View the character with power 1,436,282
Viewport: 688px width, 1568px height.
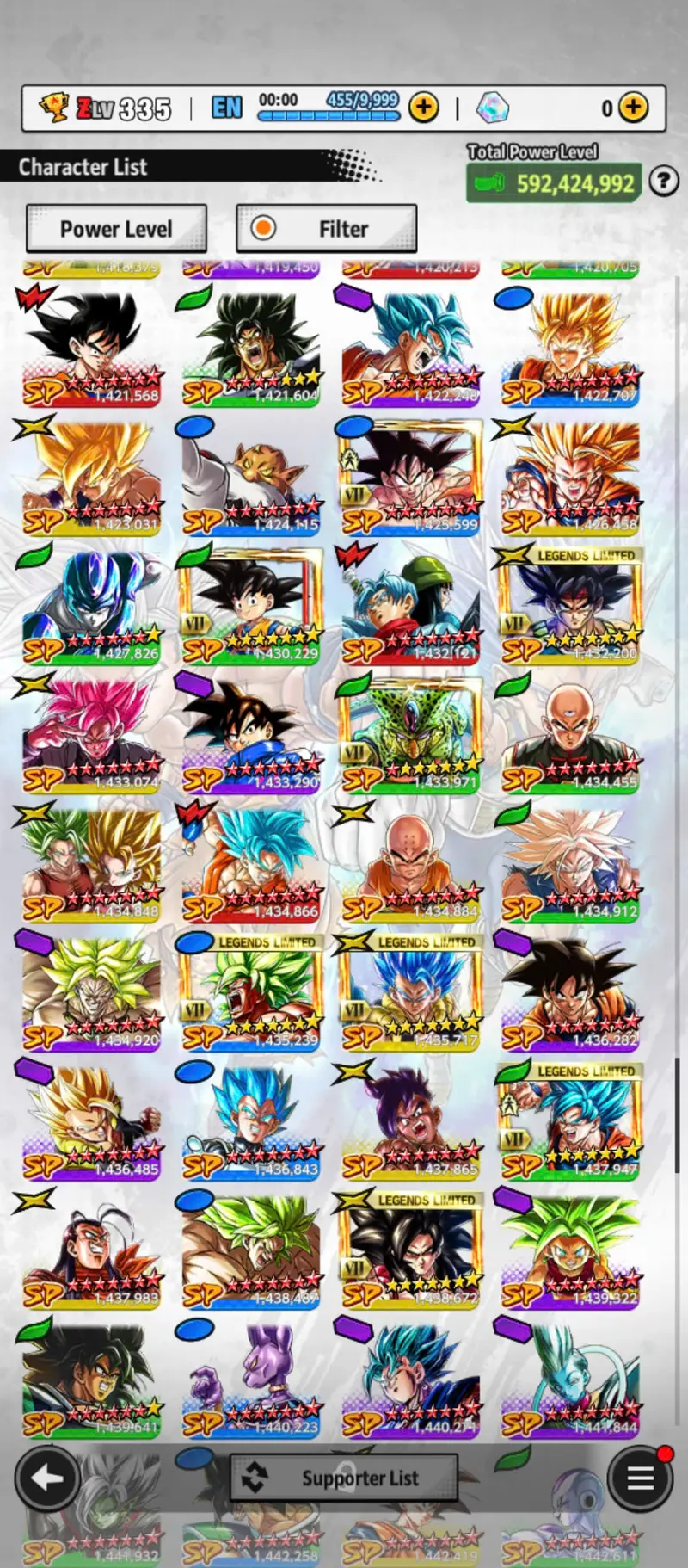pyautogui.click(x=570, y=994)
